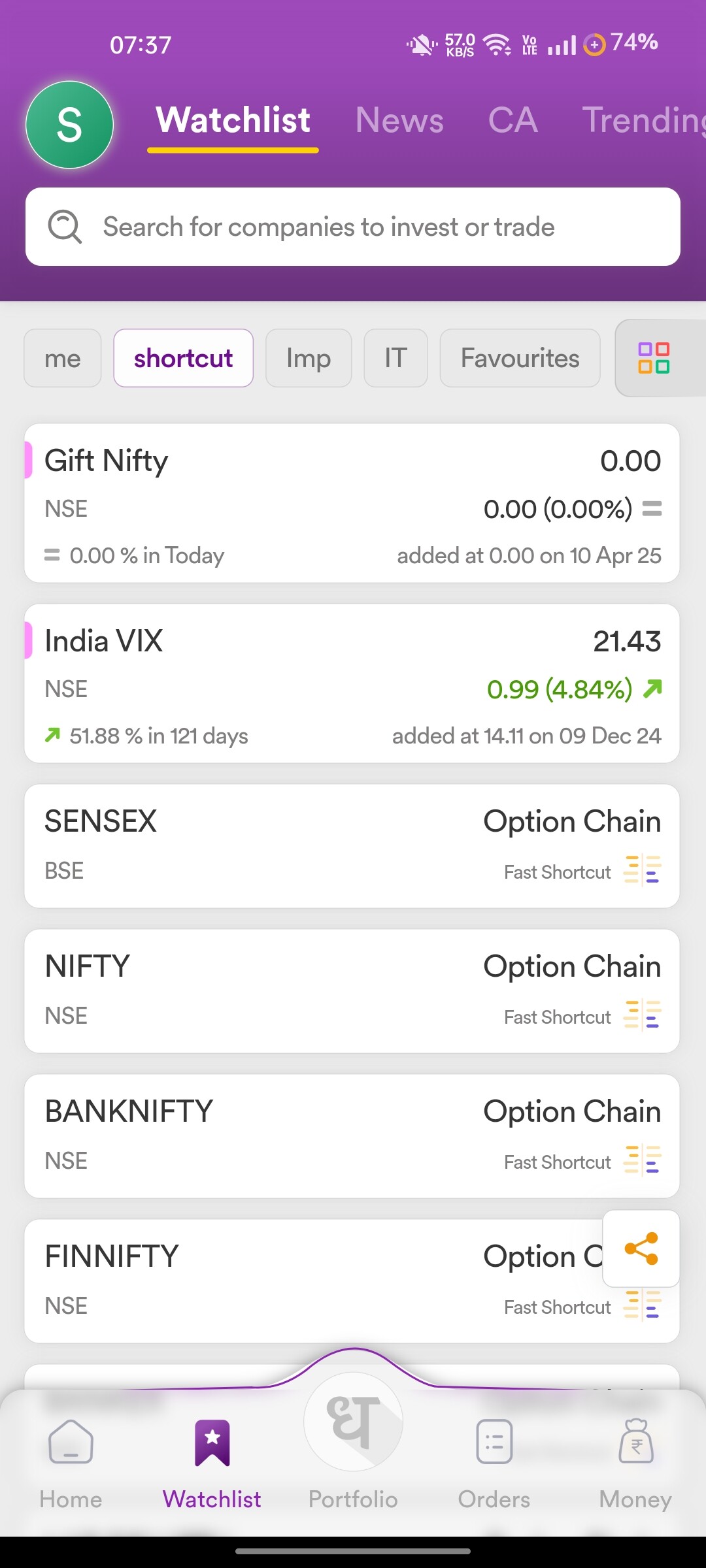
Task: Open NIFTY option chain shortcut
Action: click(352, 991)
